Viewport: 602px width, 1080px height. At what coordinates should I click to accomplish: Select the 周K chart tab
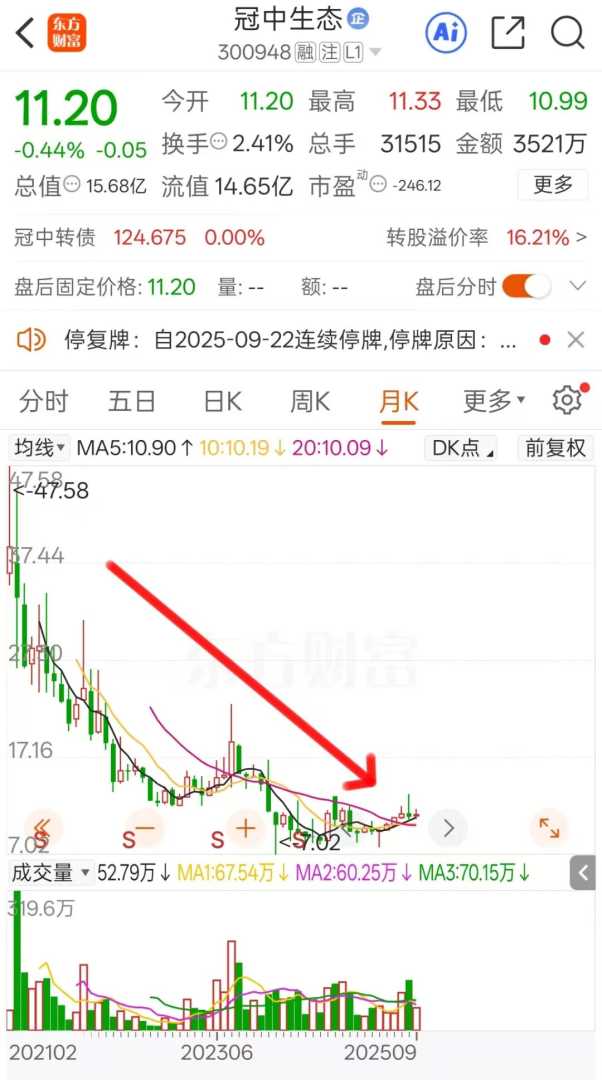coord(310,401)
